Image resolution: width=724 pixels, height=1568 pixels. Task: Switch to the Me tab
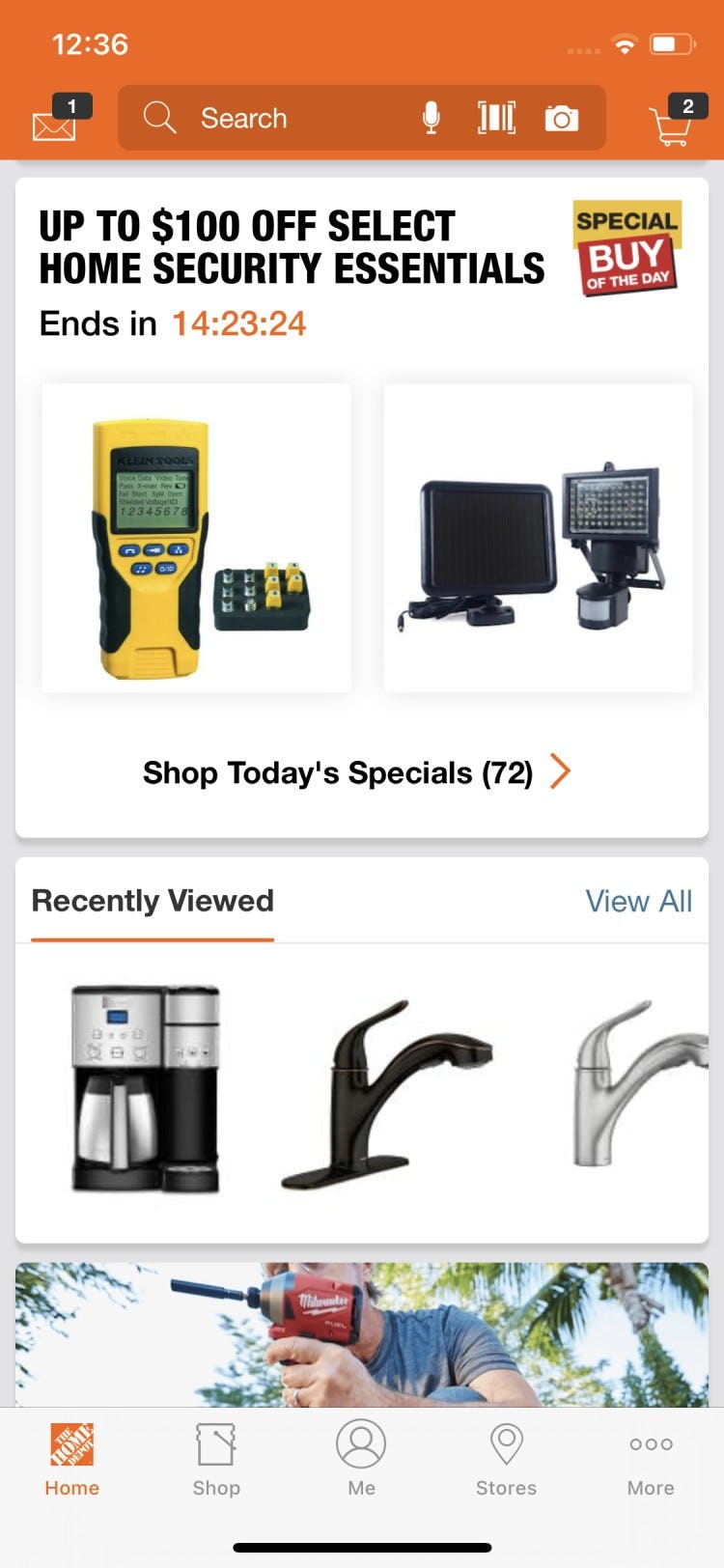(x=361, y=1459)
